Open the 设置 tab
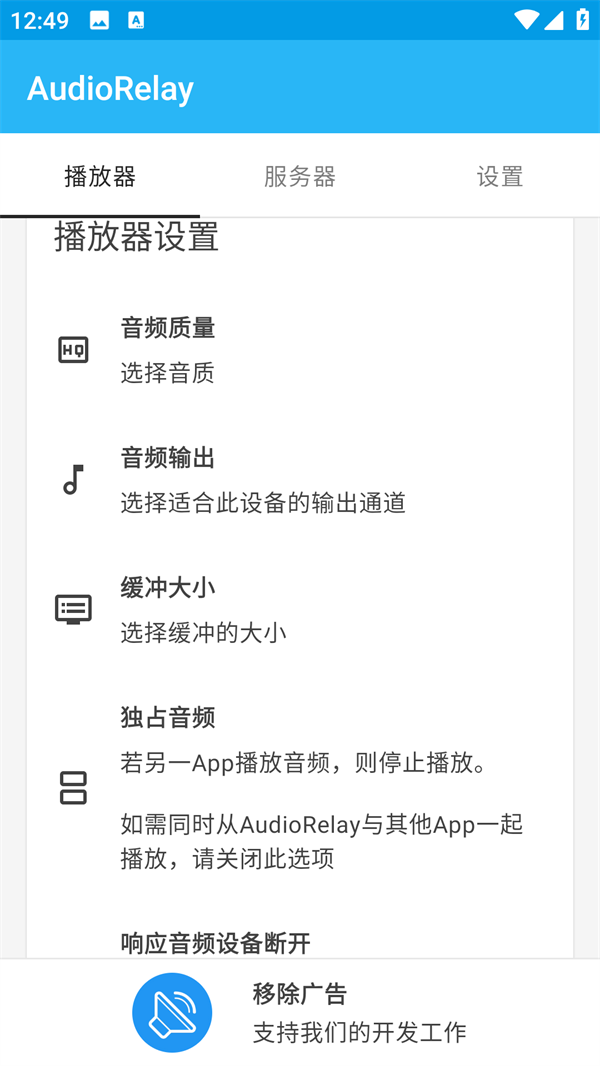600x1066 pixels. [x=499, y=177]
